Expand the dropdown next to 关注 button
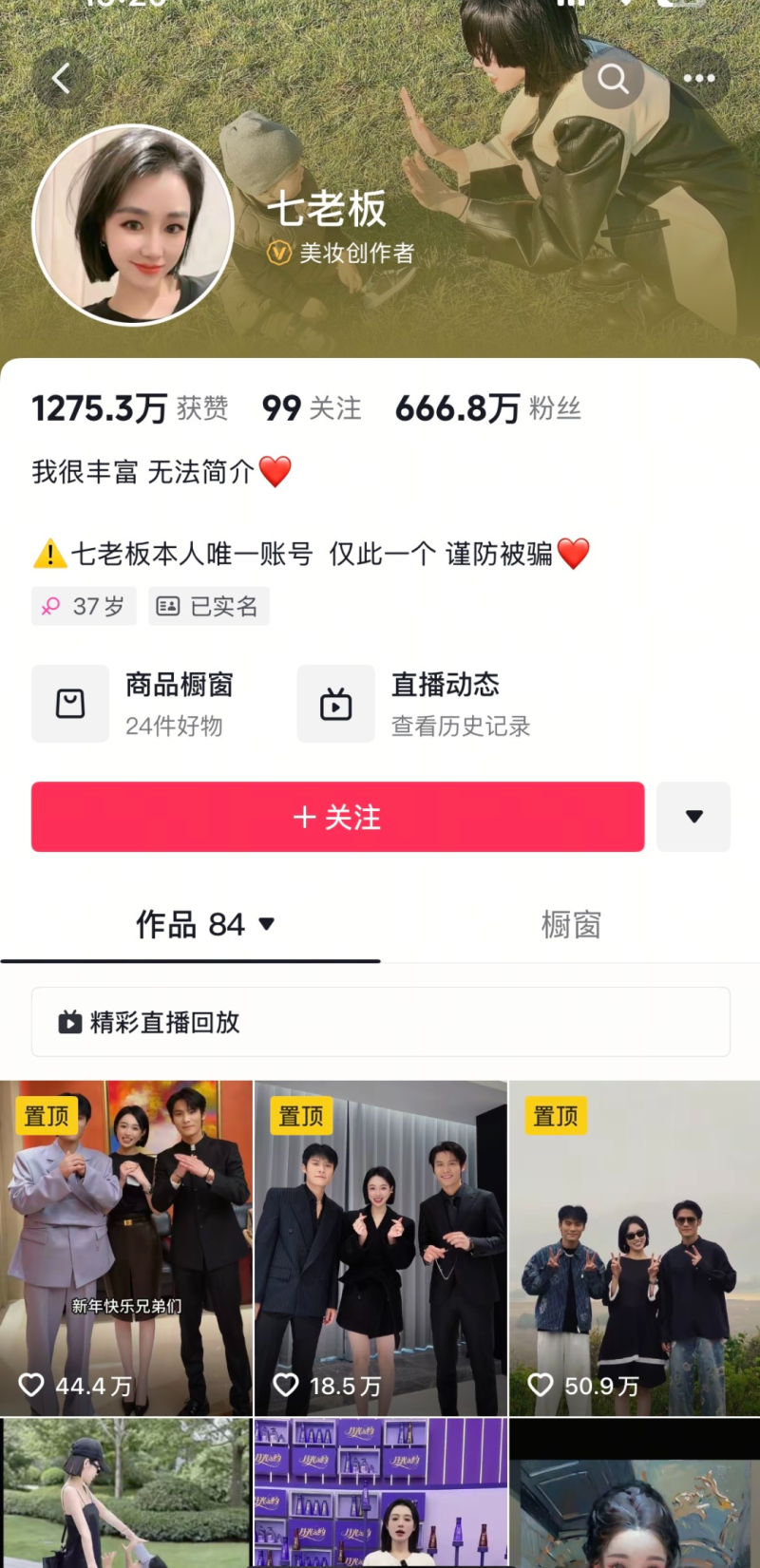The width and height of the screenshot is (760, 1568). click(x=693, y=817)
